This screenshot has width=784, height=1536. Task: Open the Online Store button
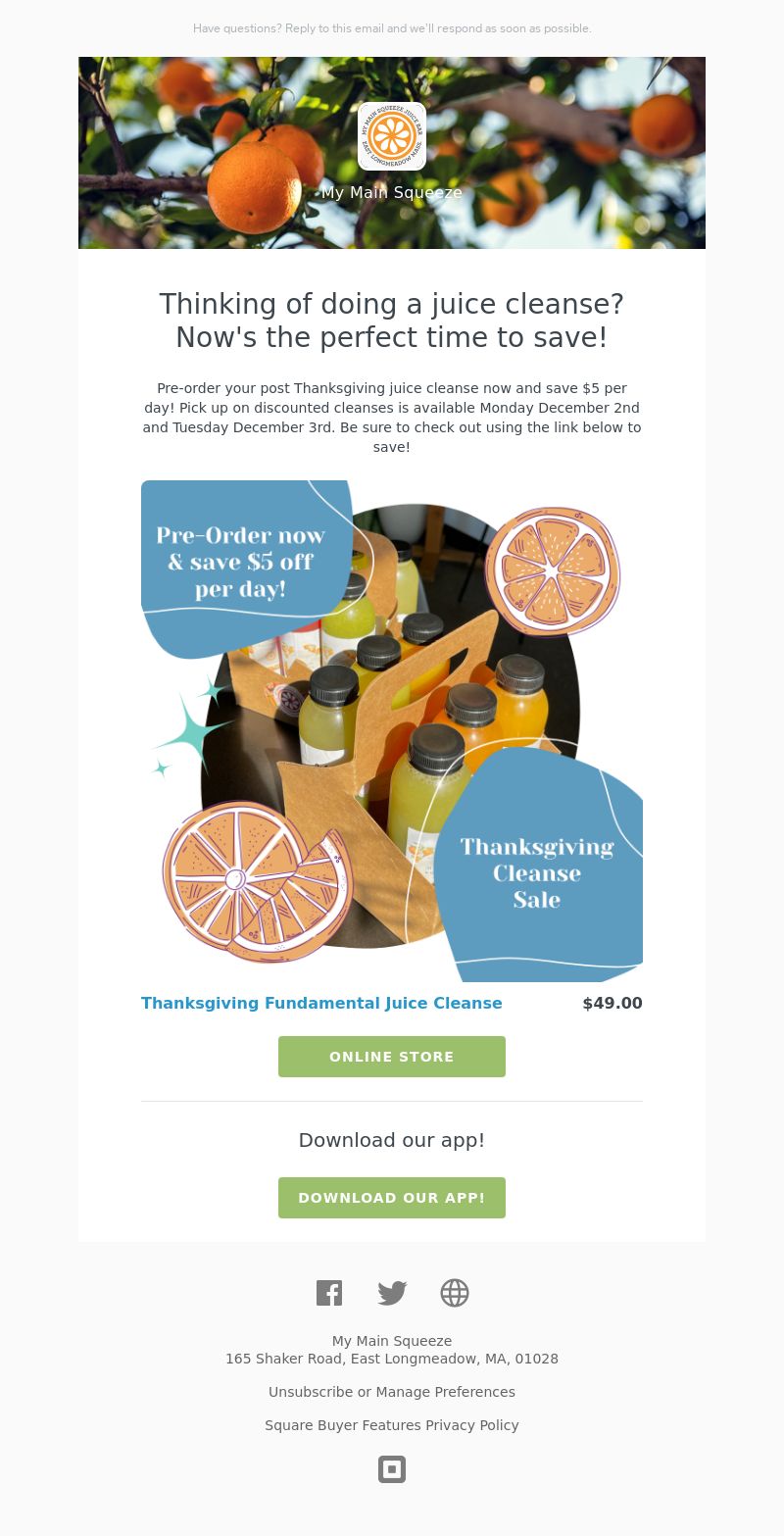coord(392,1057)
